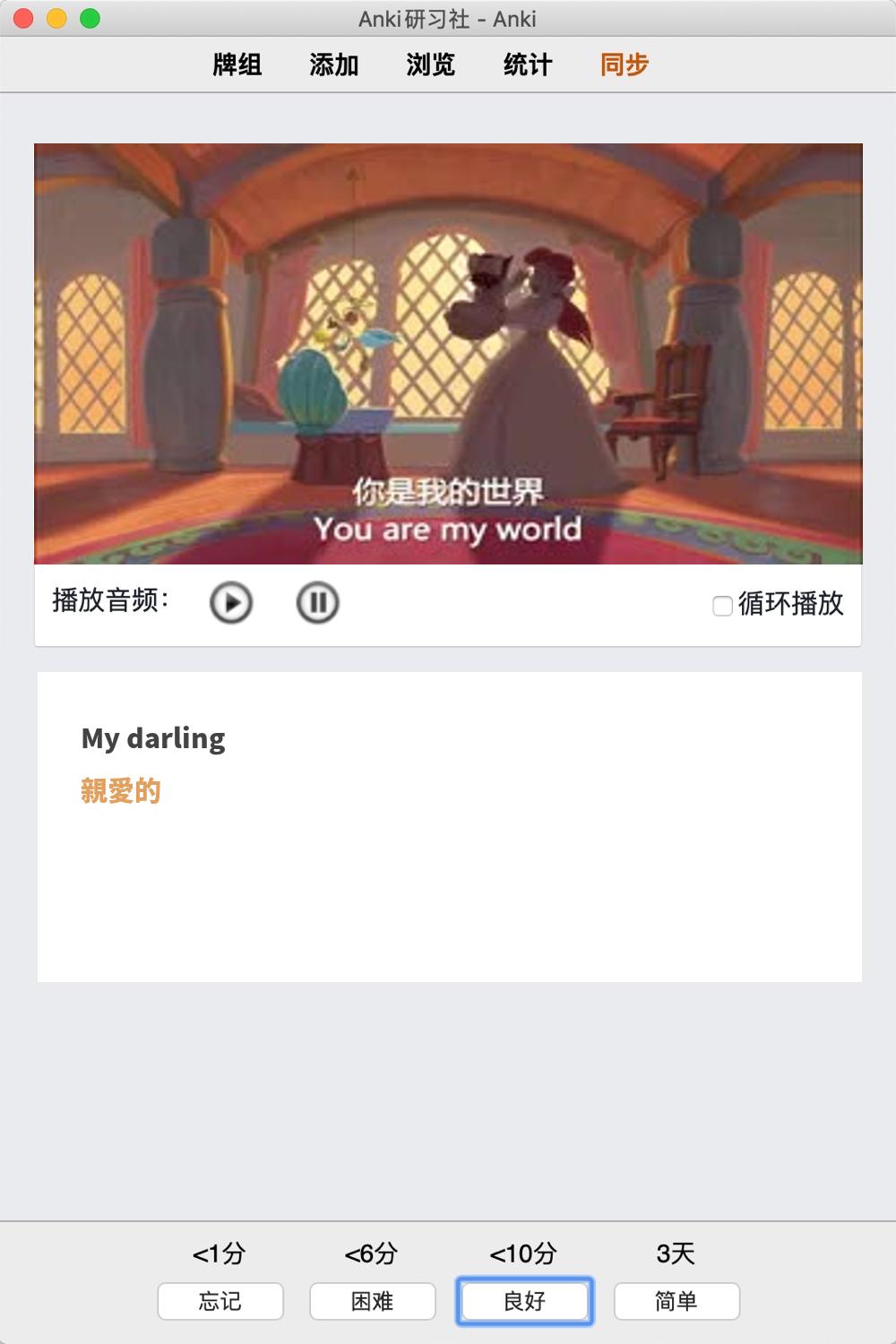Close the Anki window
The width and height of the screenshot is (896, 1344).
tap(24, 18)
